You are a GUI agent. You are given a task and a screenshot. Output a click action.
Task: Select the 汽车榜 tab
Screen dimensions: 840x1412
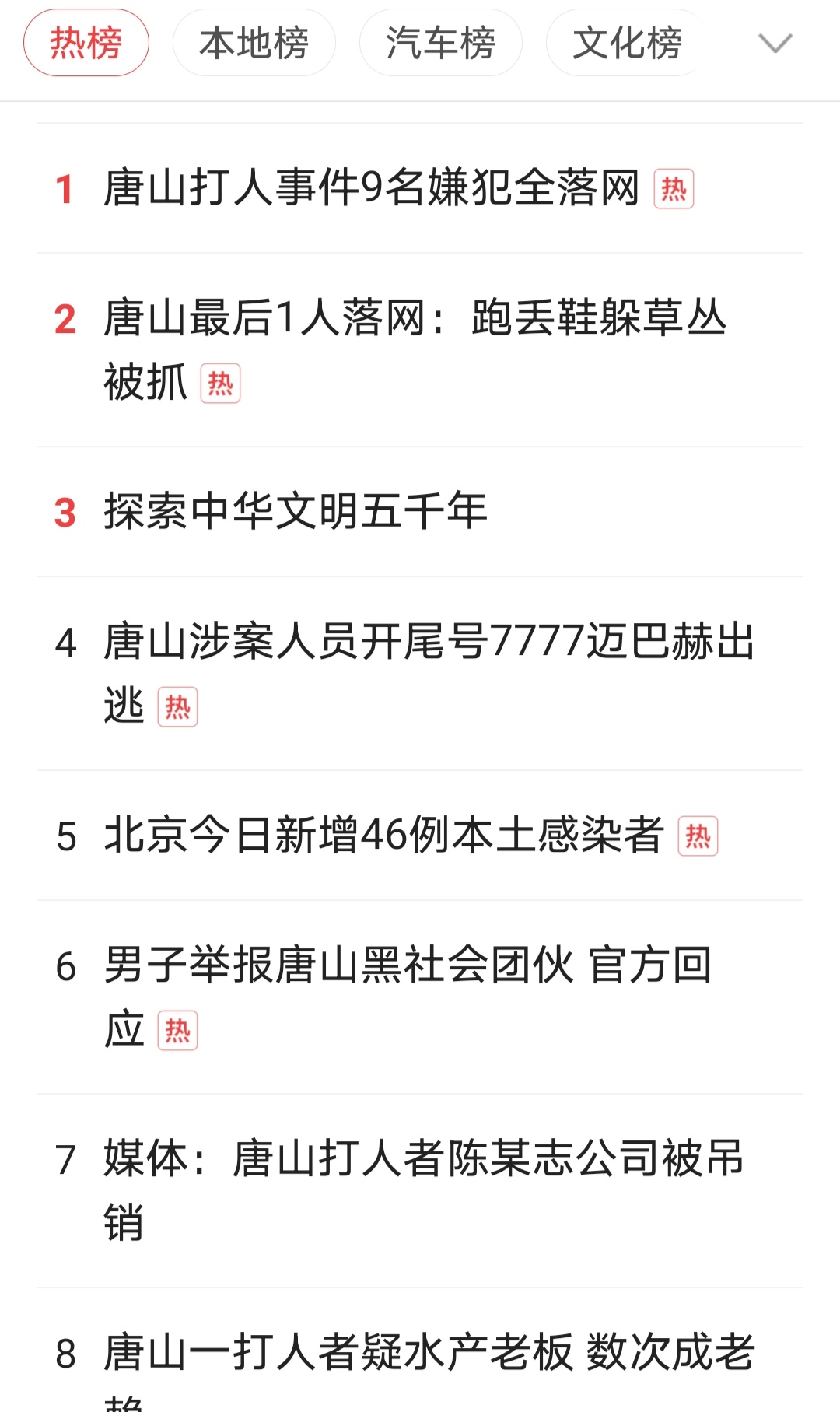coord(440,43)
